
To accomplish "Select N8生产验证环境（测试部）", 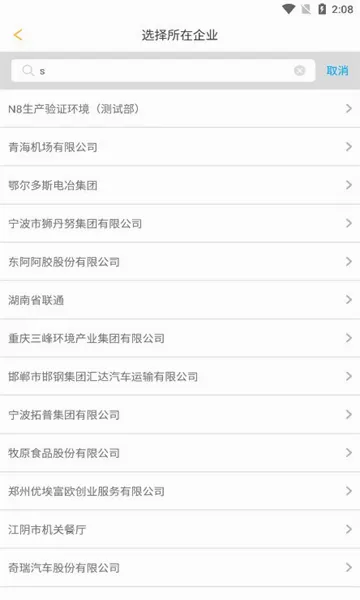I will [180, 109].
